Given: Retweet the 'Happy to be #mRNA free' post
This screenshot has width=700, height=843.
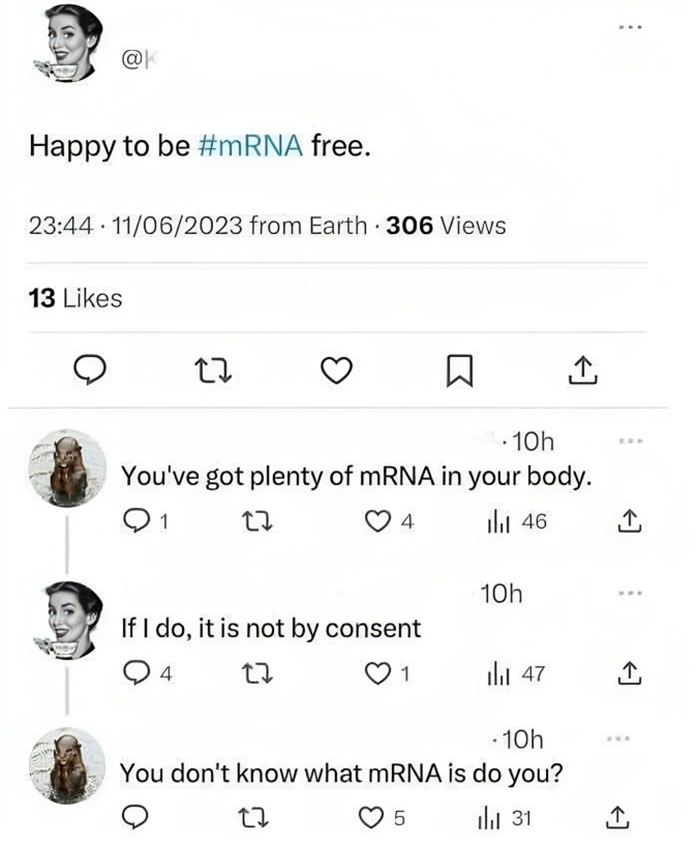Looking at the screenshot, I should pyautogui.click(x=213, y=372).
